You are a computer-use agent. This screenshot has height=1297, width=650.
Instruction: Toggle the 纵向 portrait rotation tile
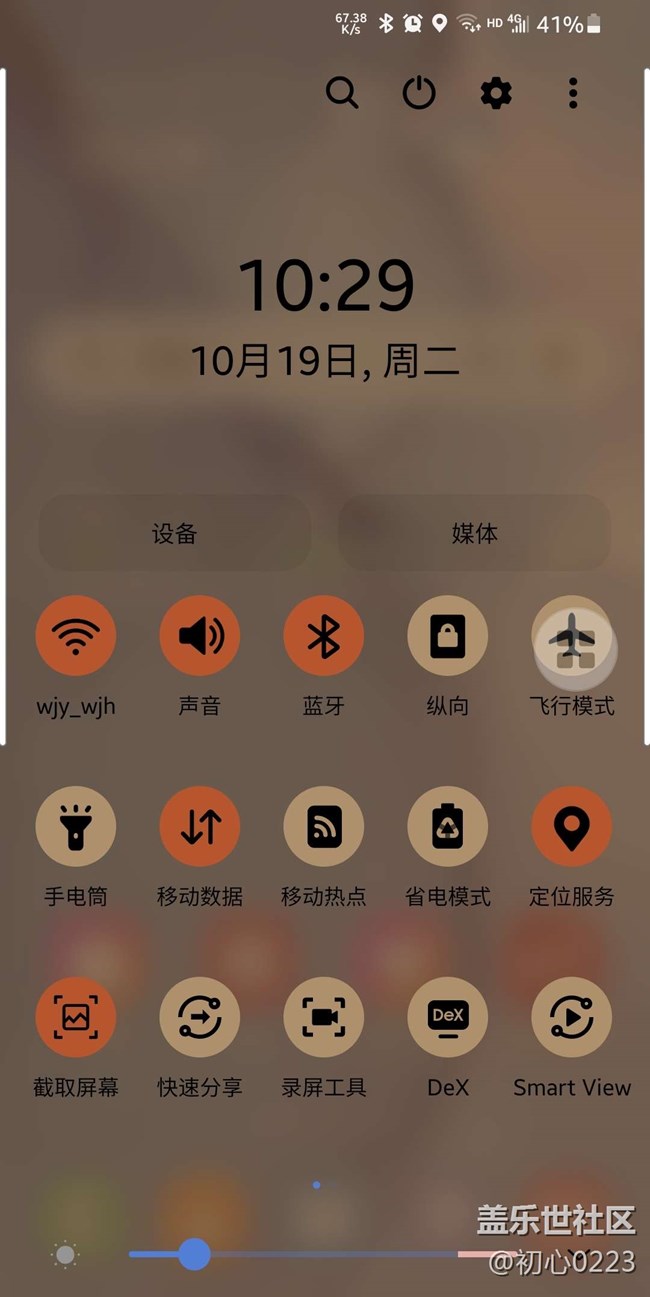tap(448, 636)
